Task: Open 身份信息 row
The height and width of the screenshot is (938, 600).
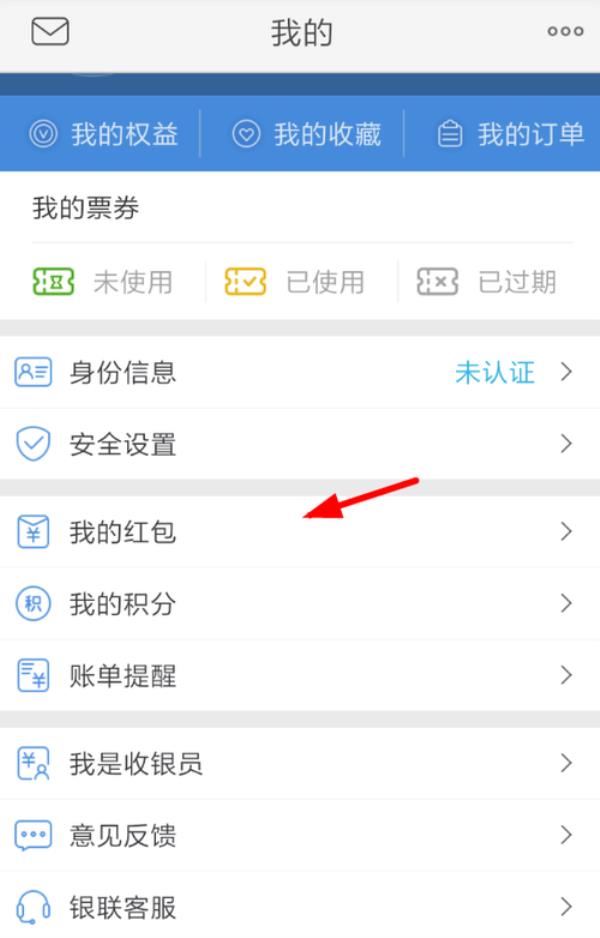Action: 300,373
